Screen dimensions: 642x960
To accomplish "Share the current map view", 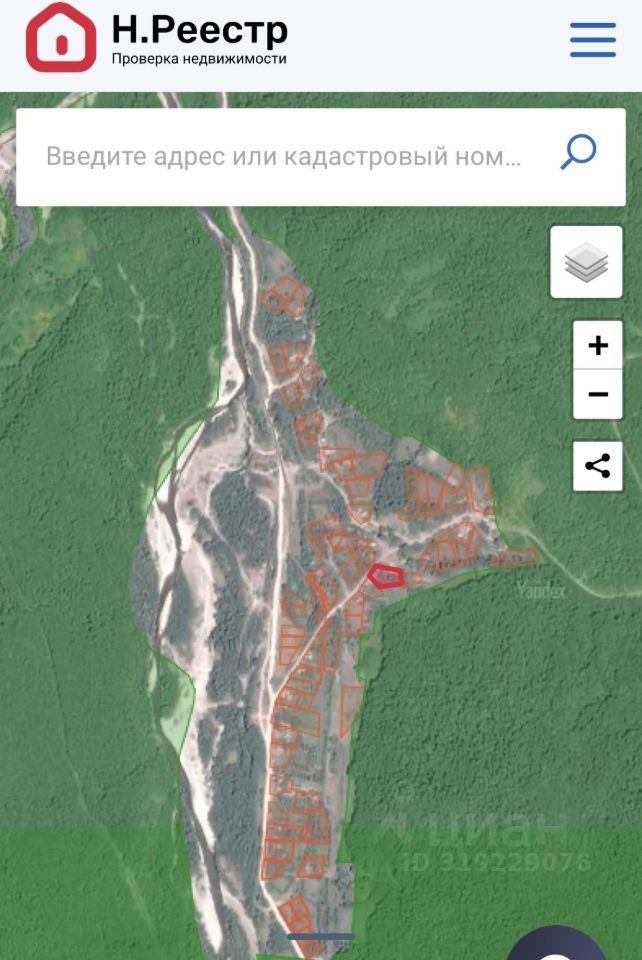I will pos(598,466).
